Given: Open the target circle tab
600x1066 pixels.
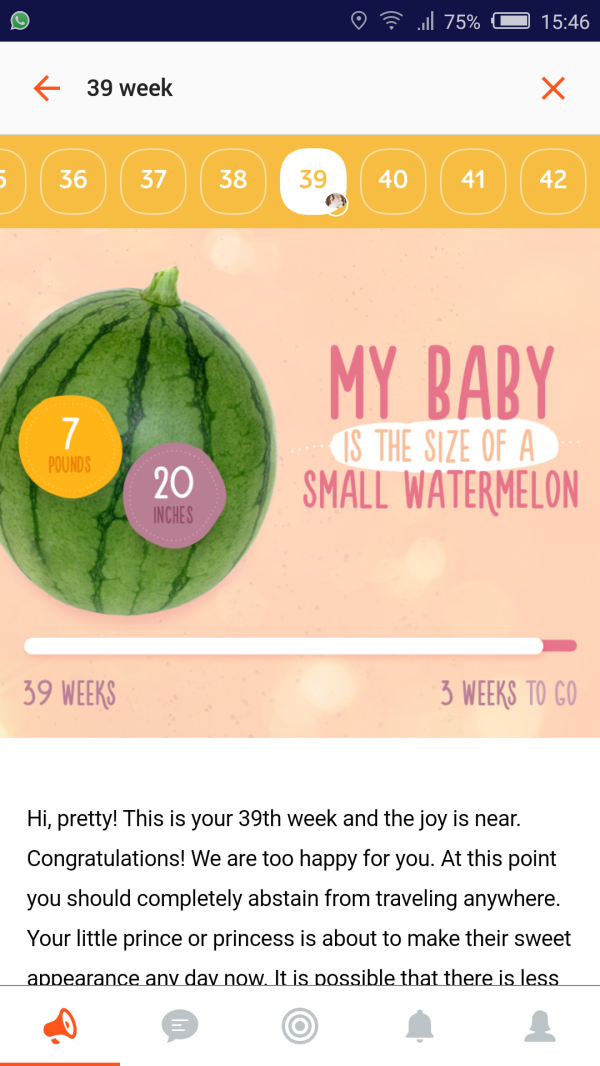Looking at the screenshot, I should [300, 1026].
